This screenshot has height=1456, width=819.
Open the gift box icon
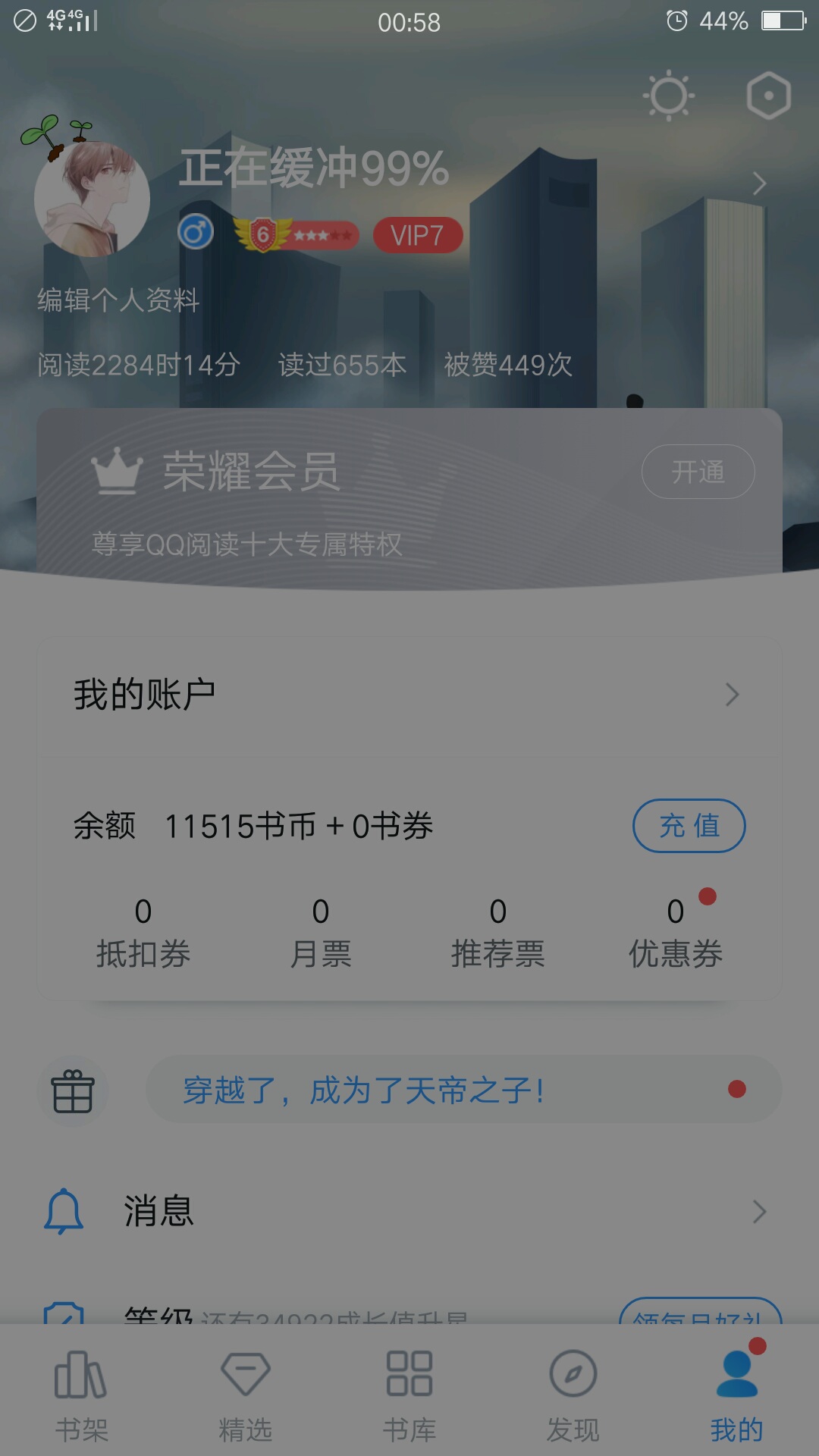pos(73,1091)
